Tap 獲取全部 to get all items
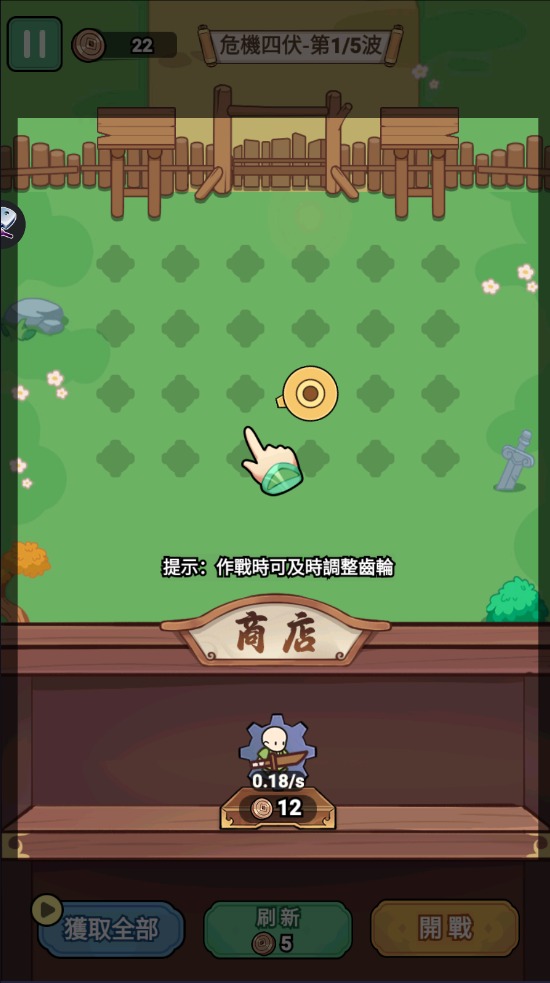The width and height of the screenshot is (550, 983). 110,929
